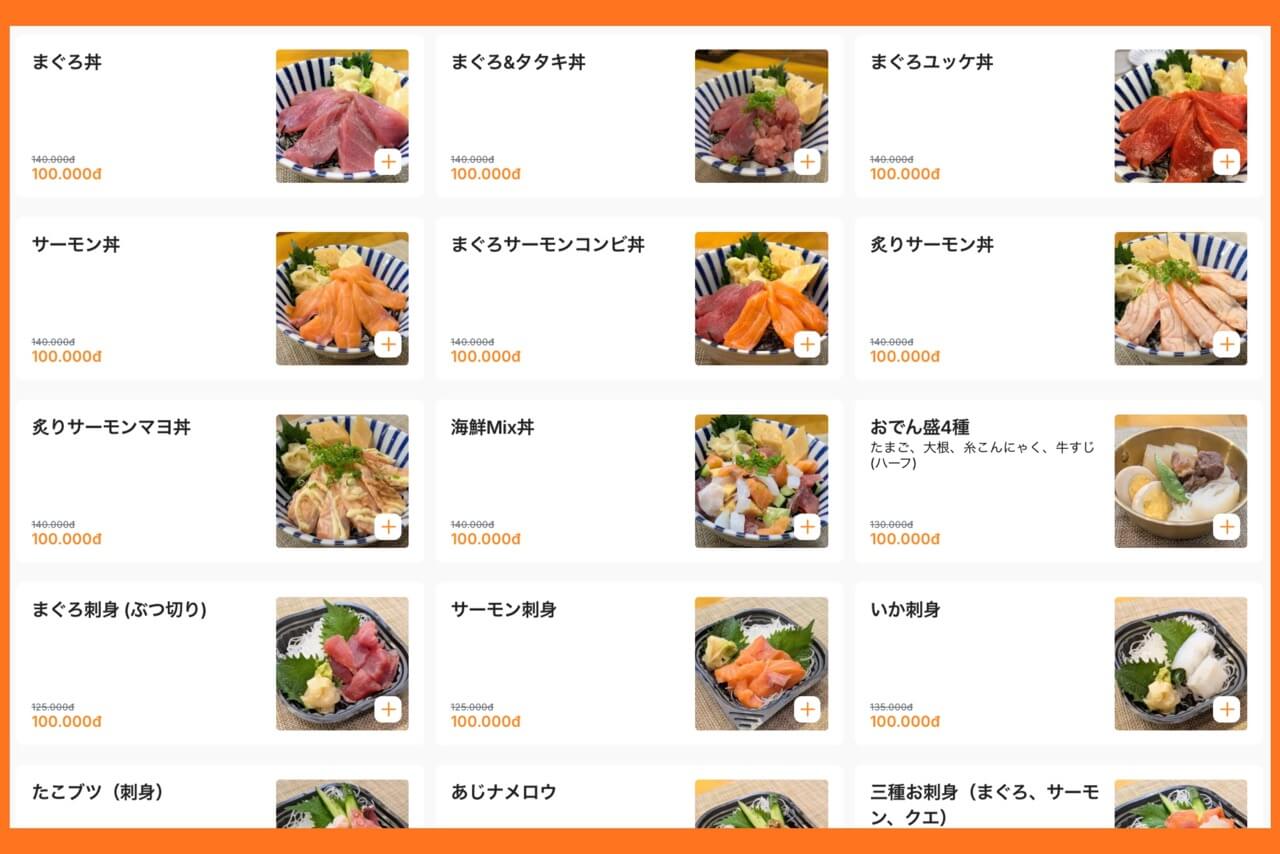This screenshot has width=1280, height=854.
Task: Tap the plus on まぐろユッケ丼
Action: coord(1226,162)
